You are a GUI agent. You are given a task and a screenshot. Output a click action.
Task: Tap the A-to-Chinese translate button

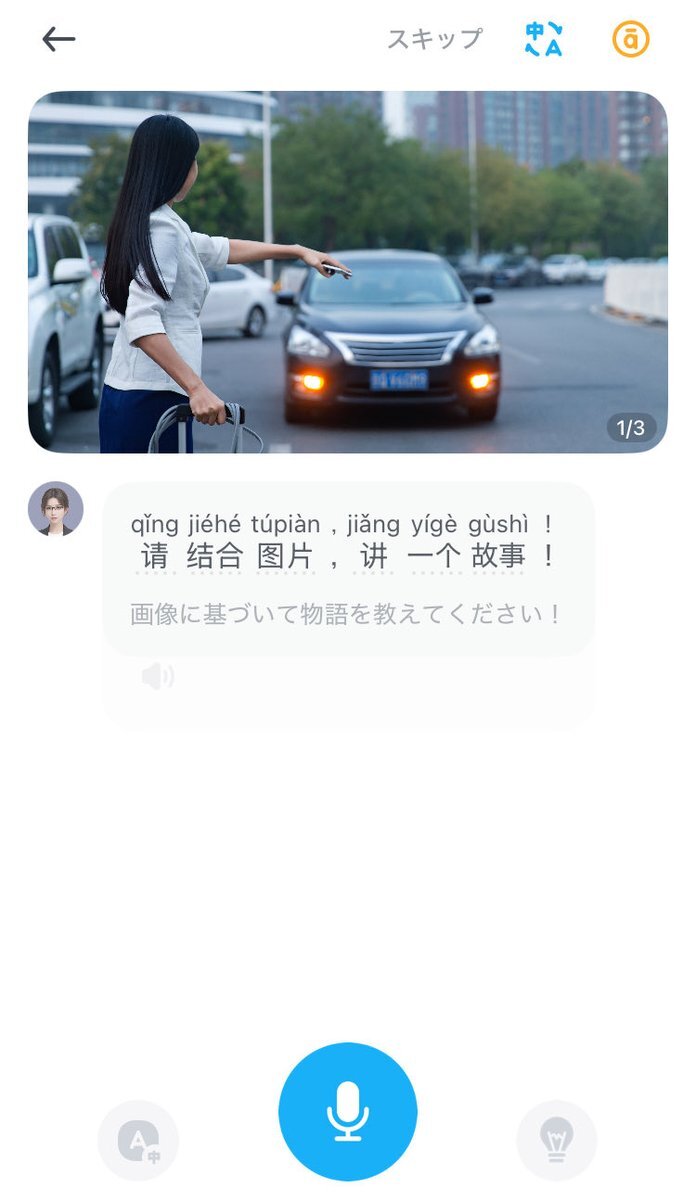coord(138,1140)
